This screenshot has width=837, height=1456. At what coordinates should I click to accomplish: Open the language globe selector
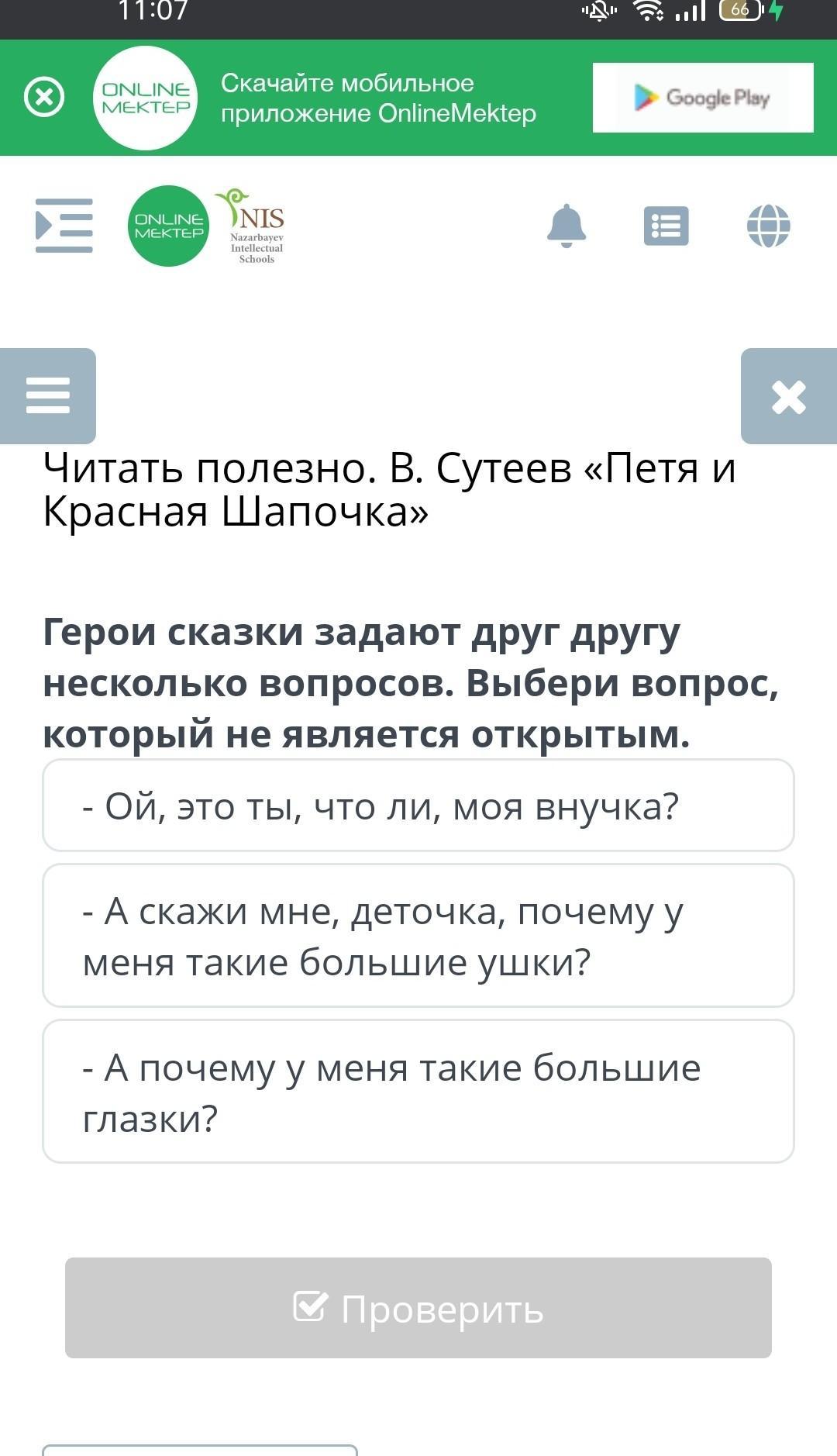click(768, 226)
